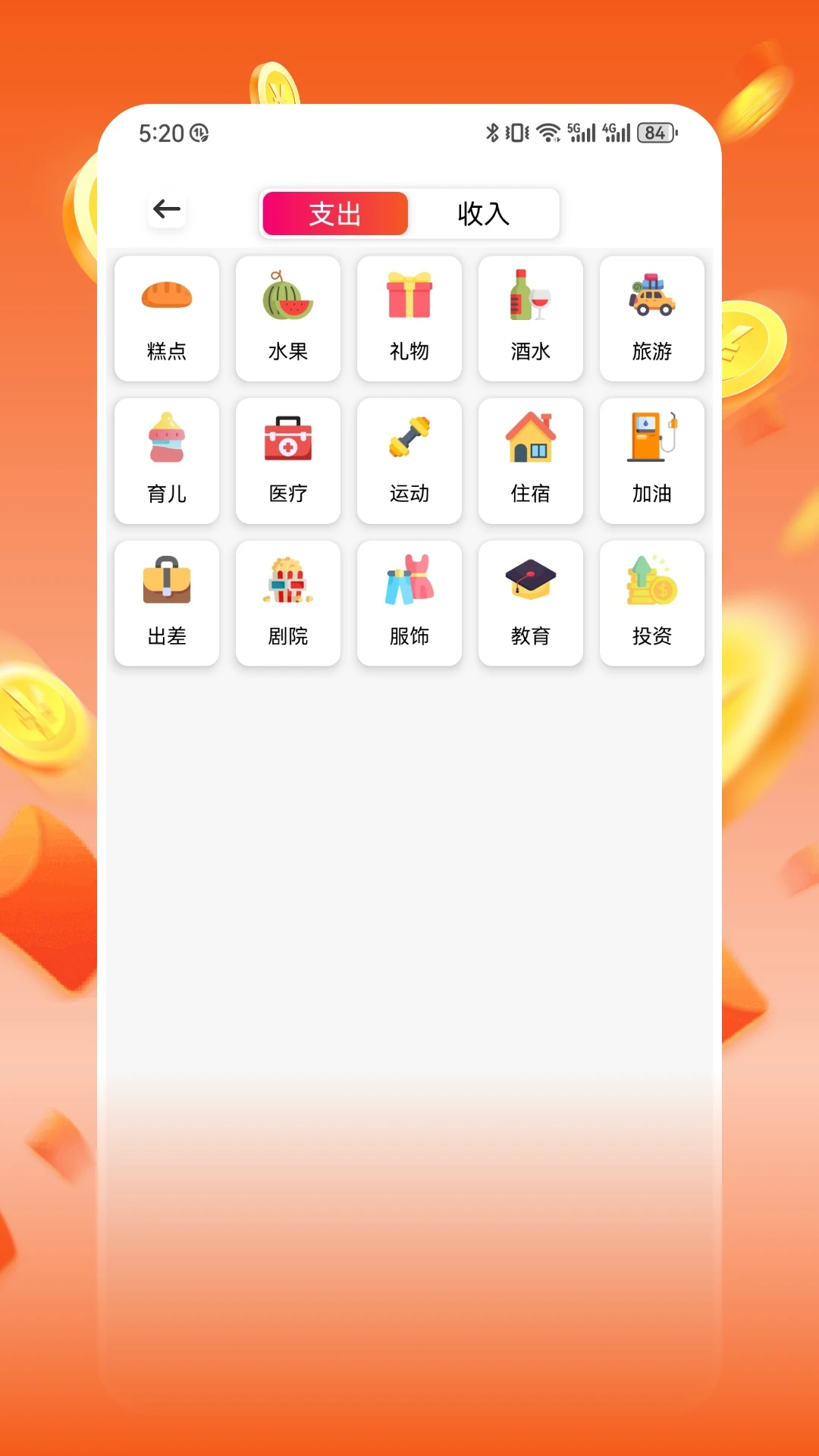Select the 教育 graduation cap icon

pyautogui.click(x=531, y=602)
